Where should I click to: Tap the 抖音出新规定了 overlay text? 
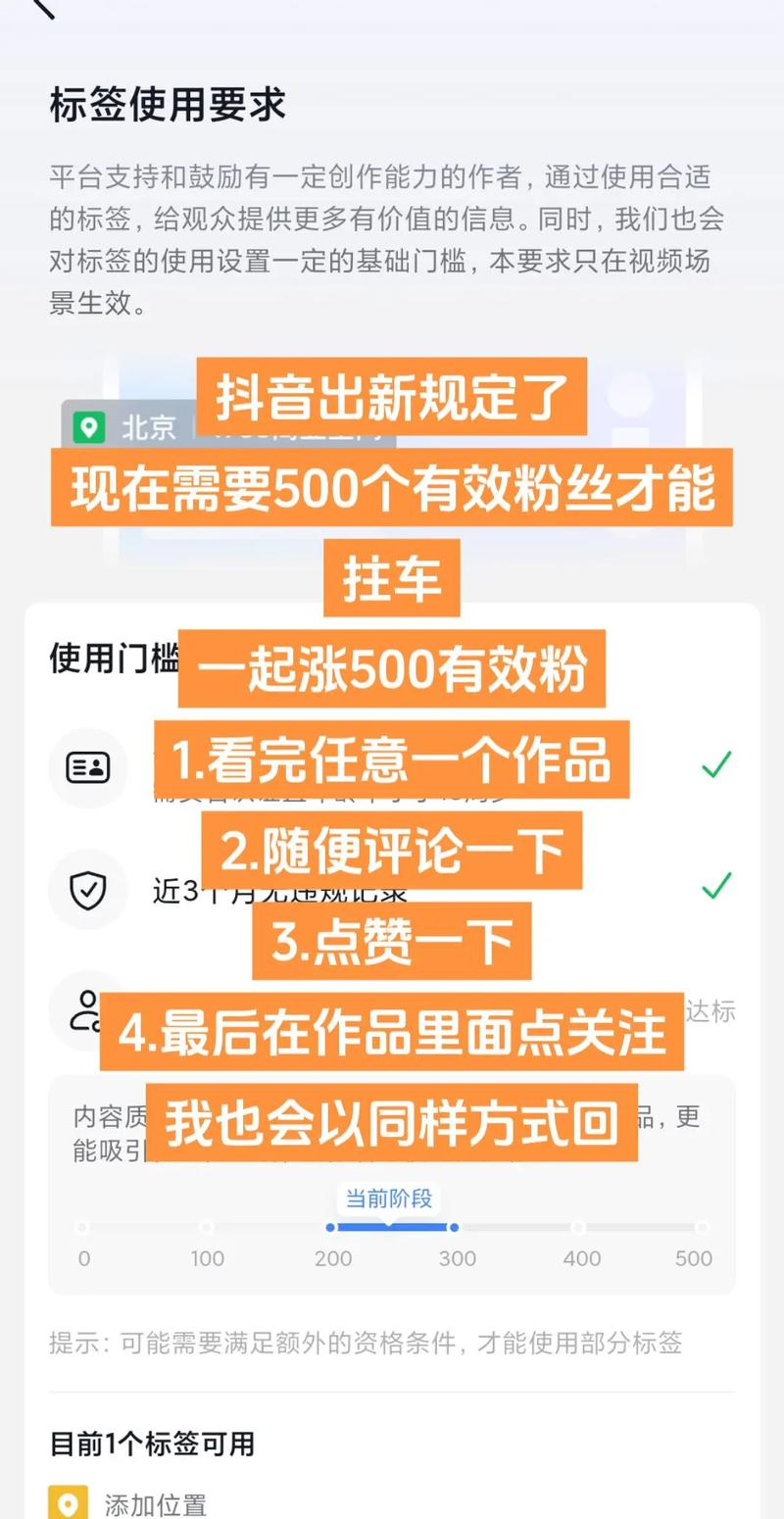tap(390, 396)
